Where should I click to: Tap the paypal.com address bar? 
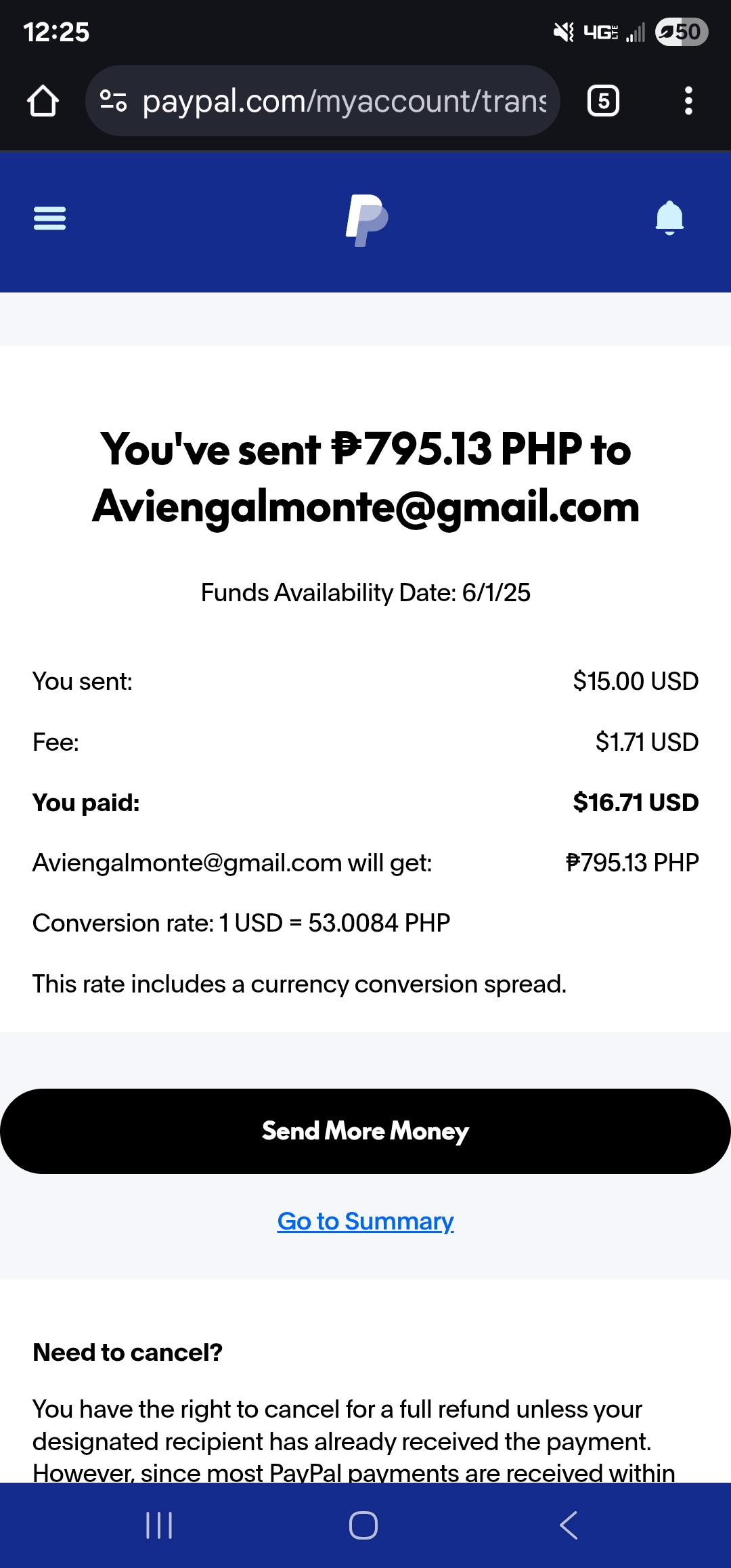[344, 101]
